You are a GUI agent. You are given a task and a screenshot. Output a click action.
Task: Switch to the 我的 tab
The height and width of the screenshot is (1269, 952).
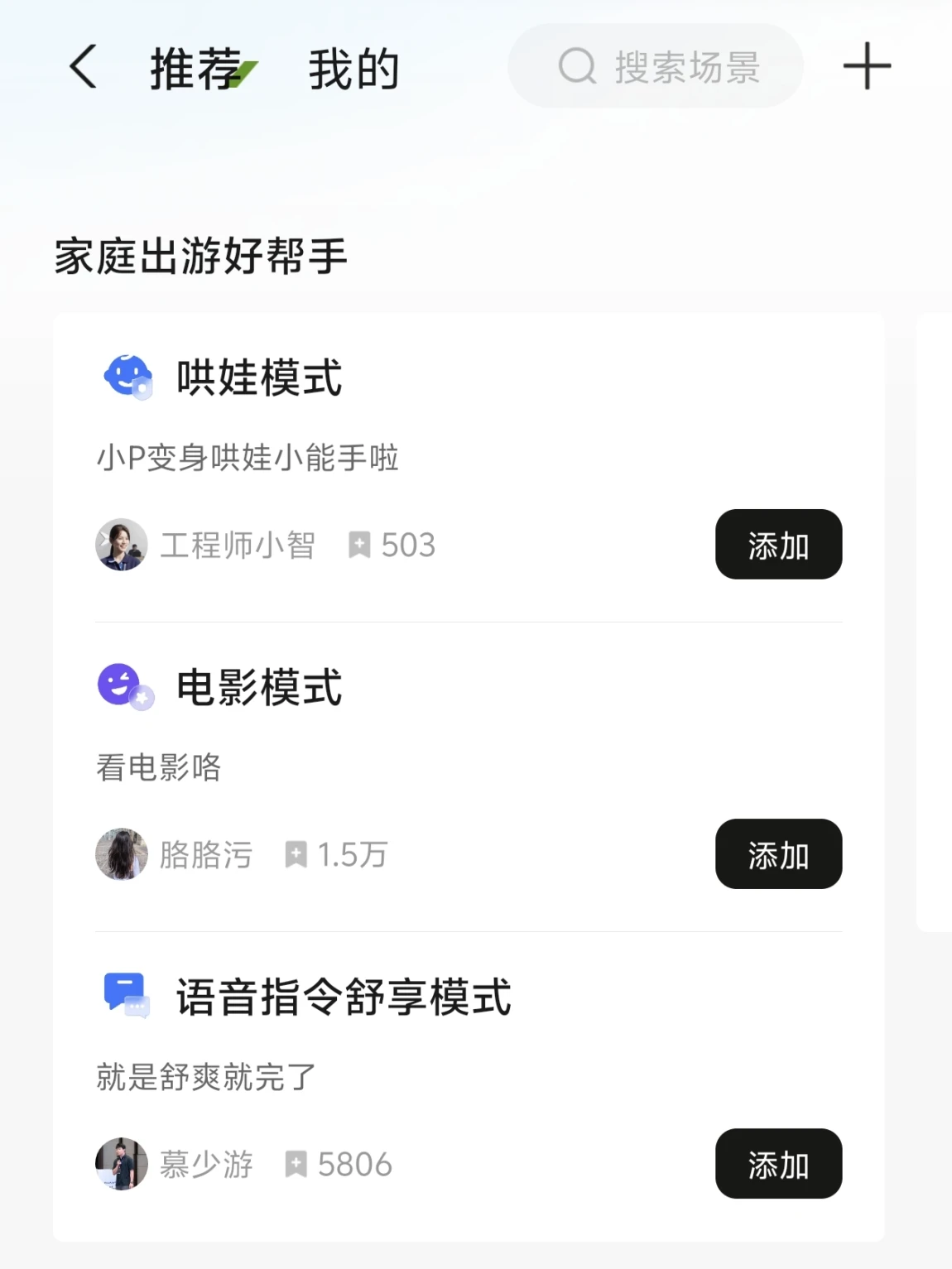pyautogui.click(x=353, y=69)
